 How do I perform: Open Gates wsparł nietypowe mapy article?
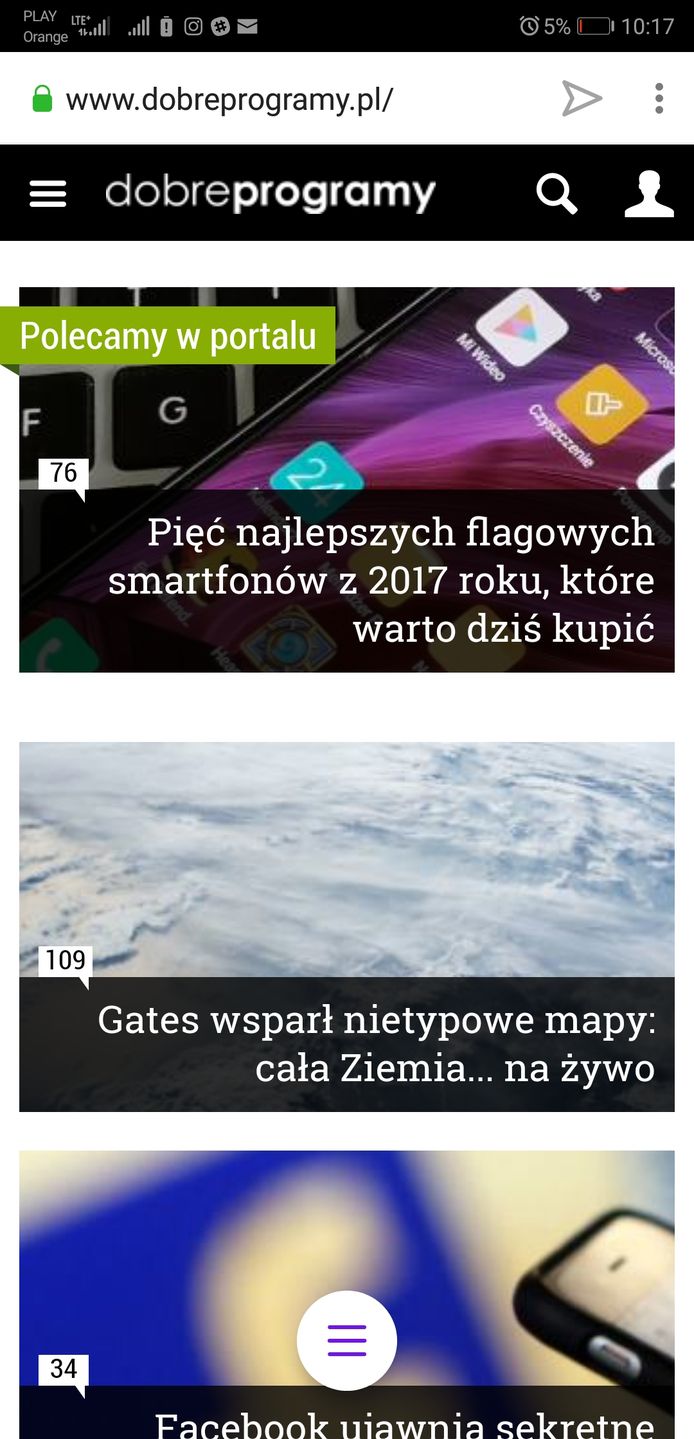tap(375, 1043)
